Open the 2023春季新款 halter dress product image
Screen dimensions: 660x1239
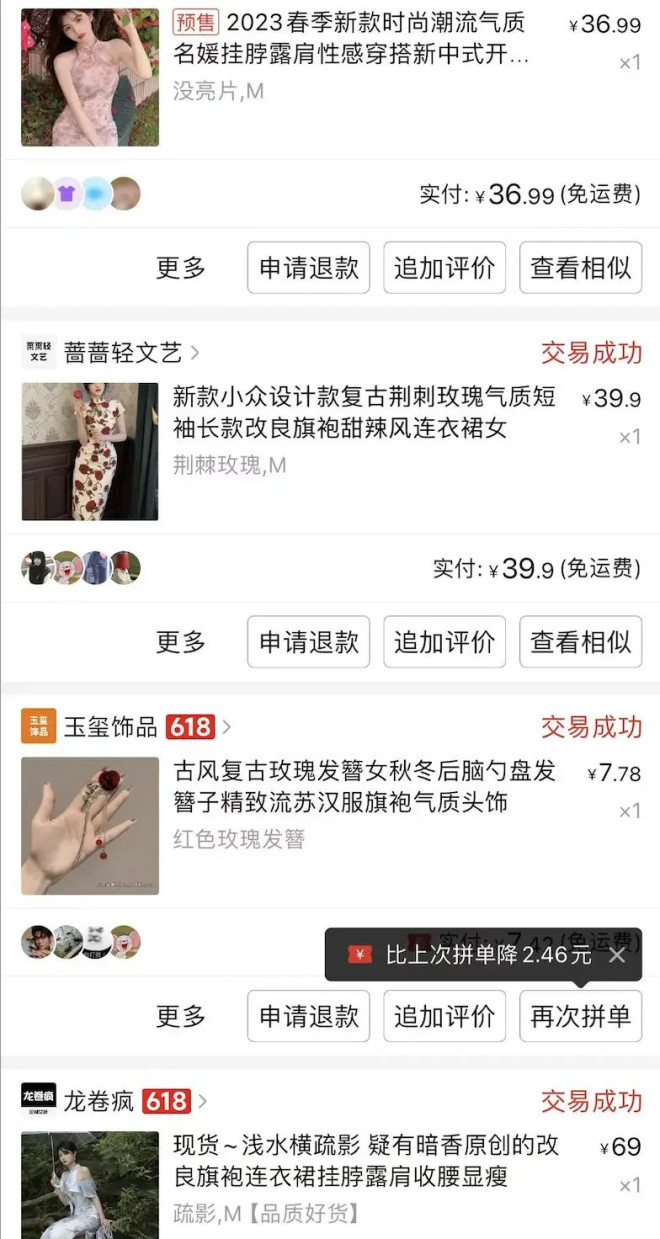90,77
